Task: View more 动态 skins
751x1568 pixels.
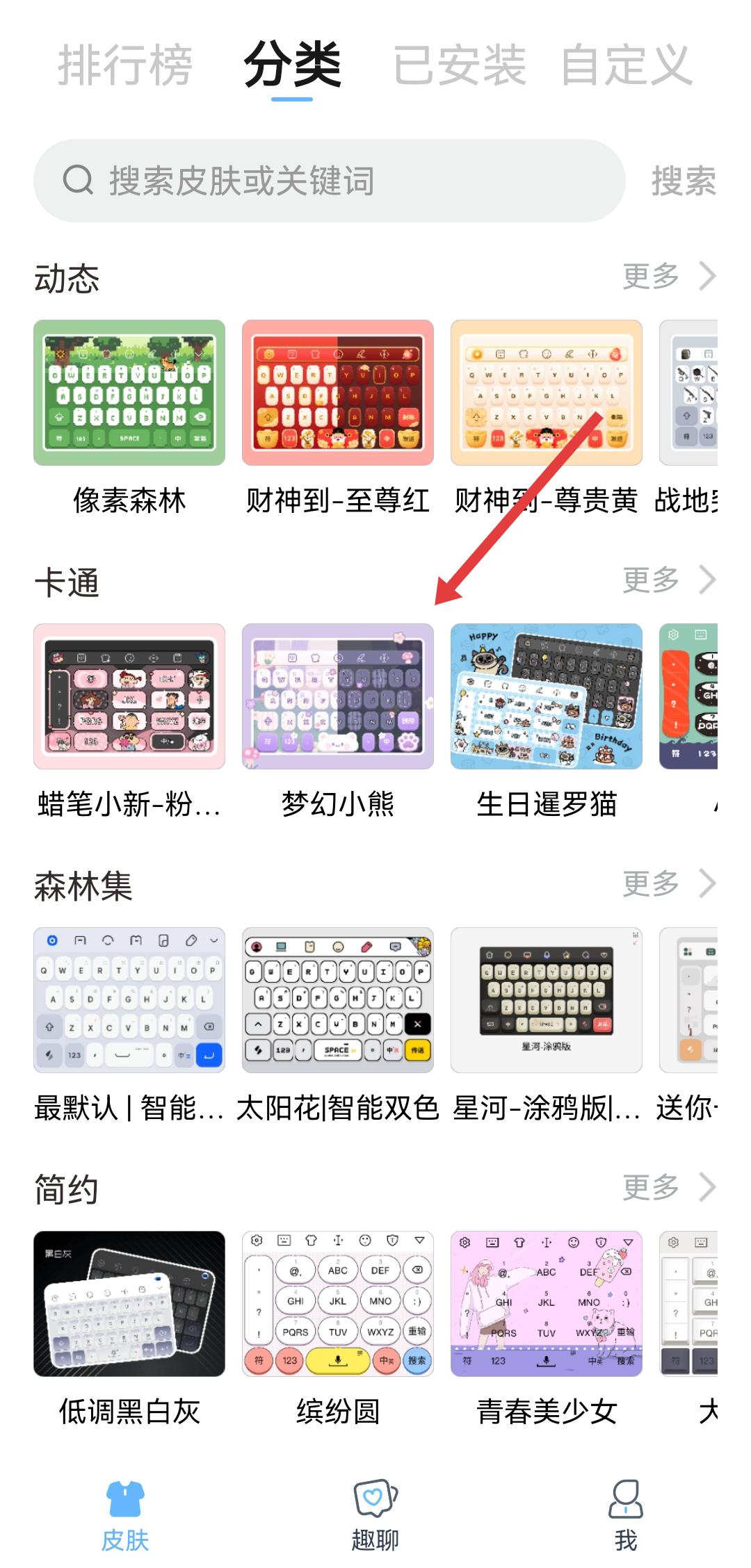Action: coord(668,277)
